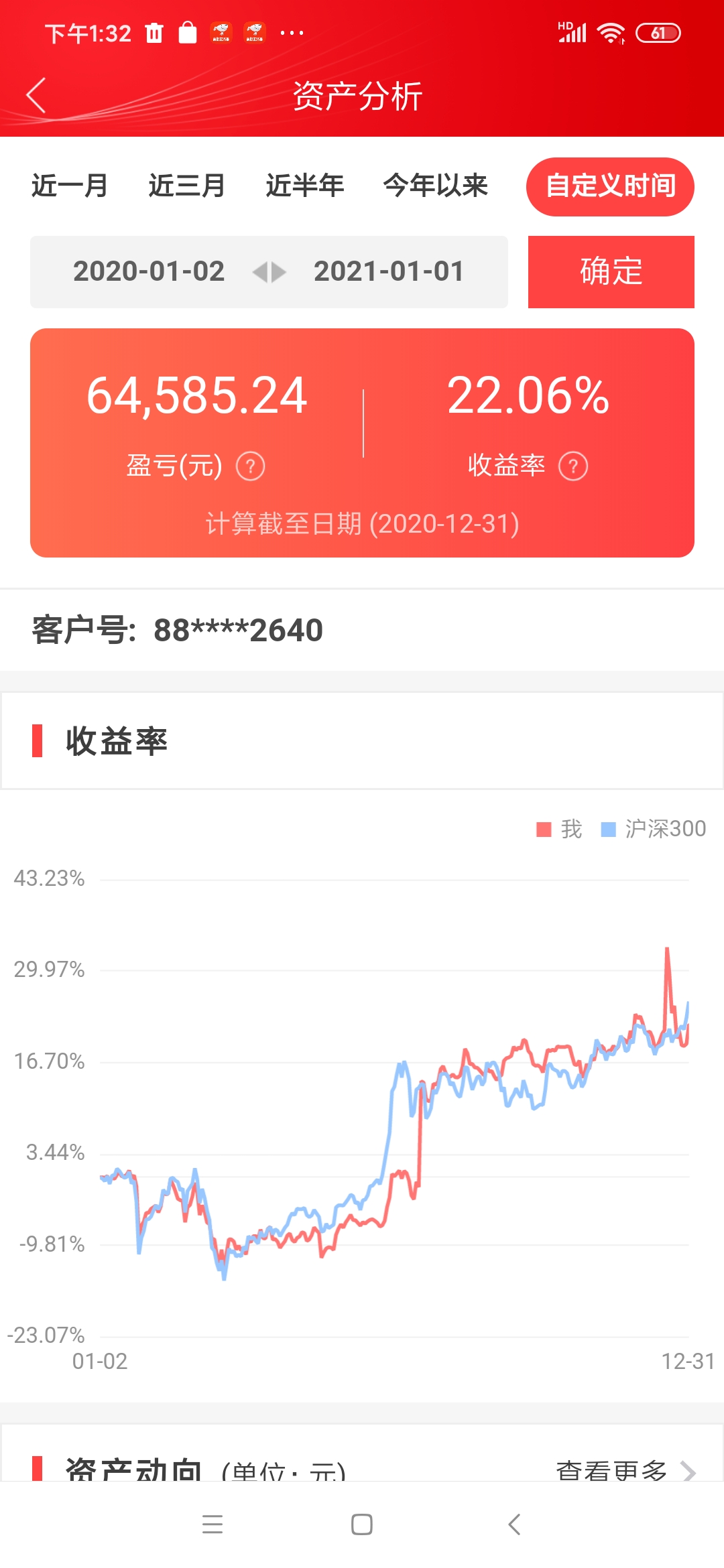Select the 近一月 time range
Viewport: 724px width, 1568px height.
(70, 186)
